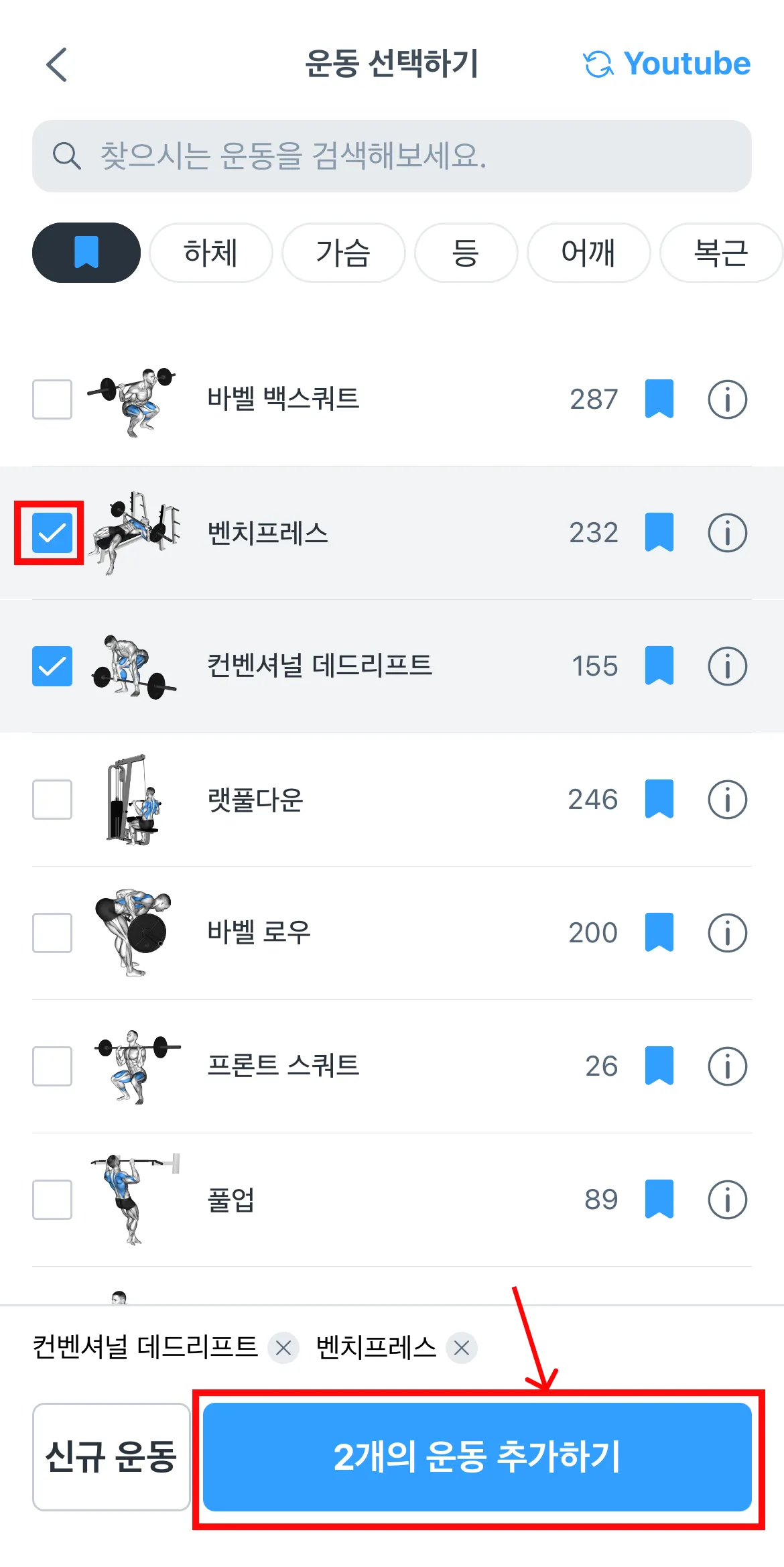Tap the exercise search field

click(x=391, y=156)
